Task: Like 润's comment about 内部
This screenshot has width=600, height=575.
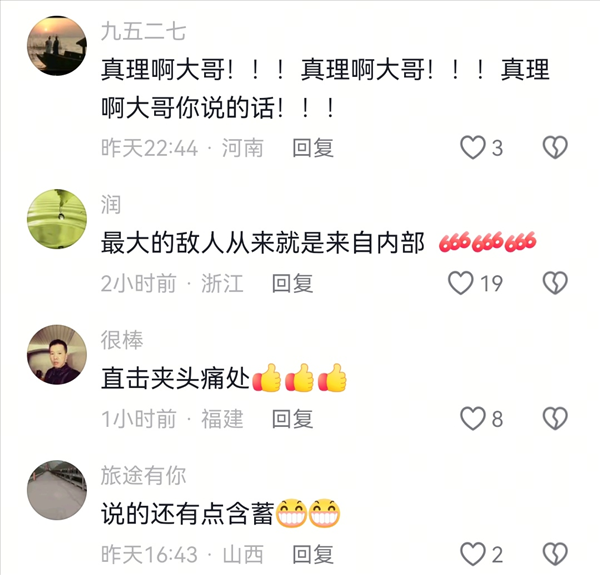Action: (x=460, y=284)
